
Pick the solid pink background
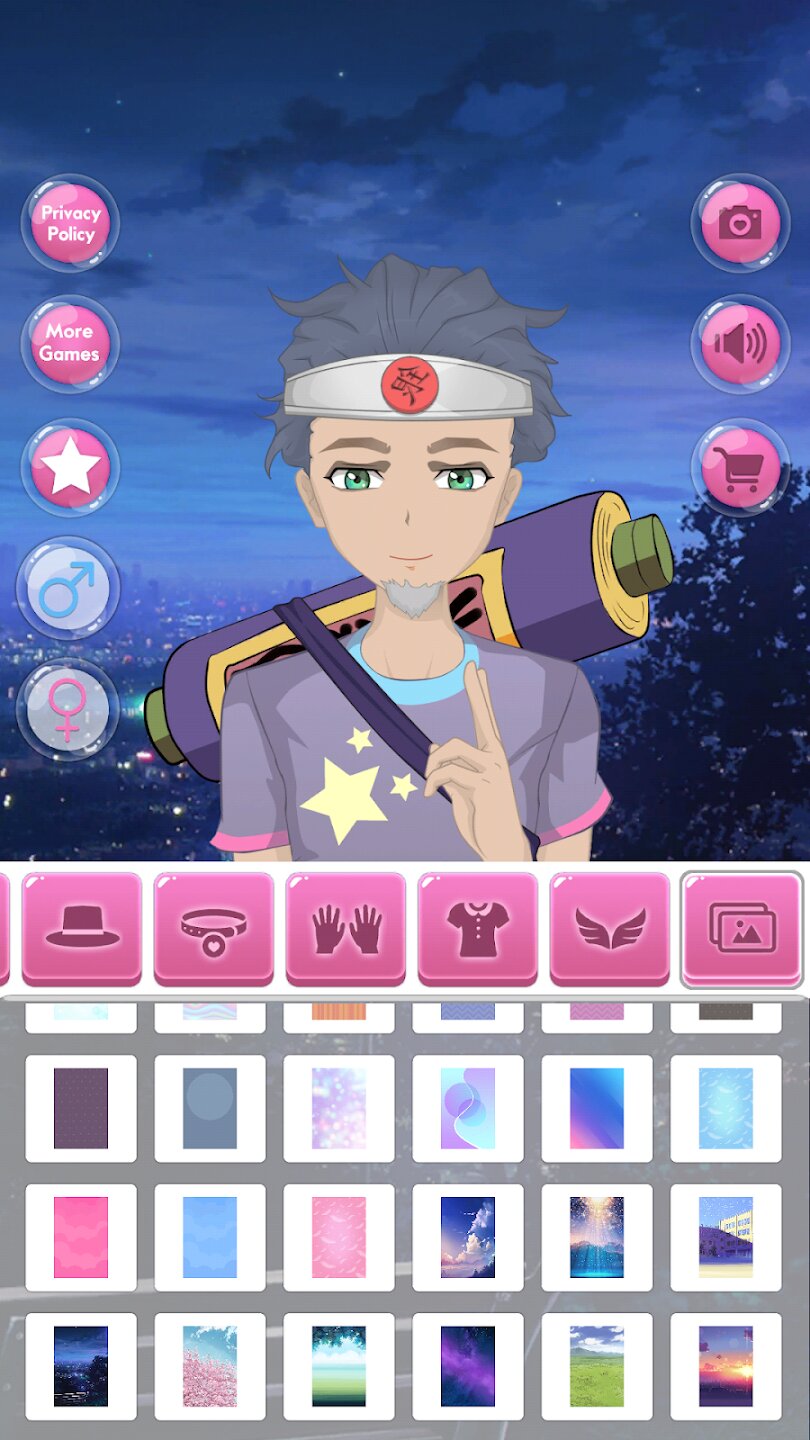coord(81,1237)
